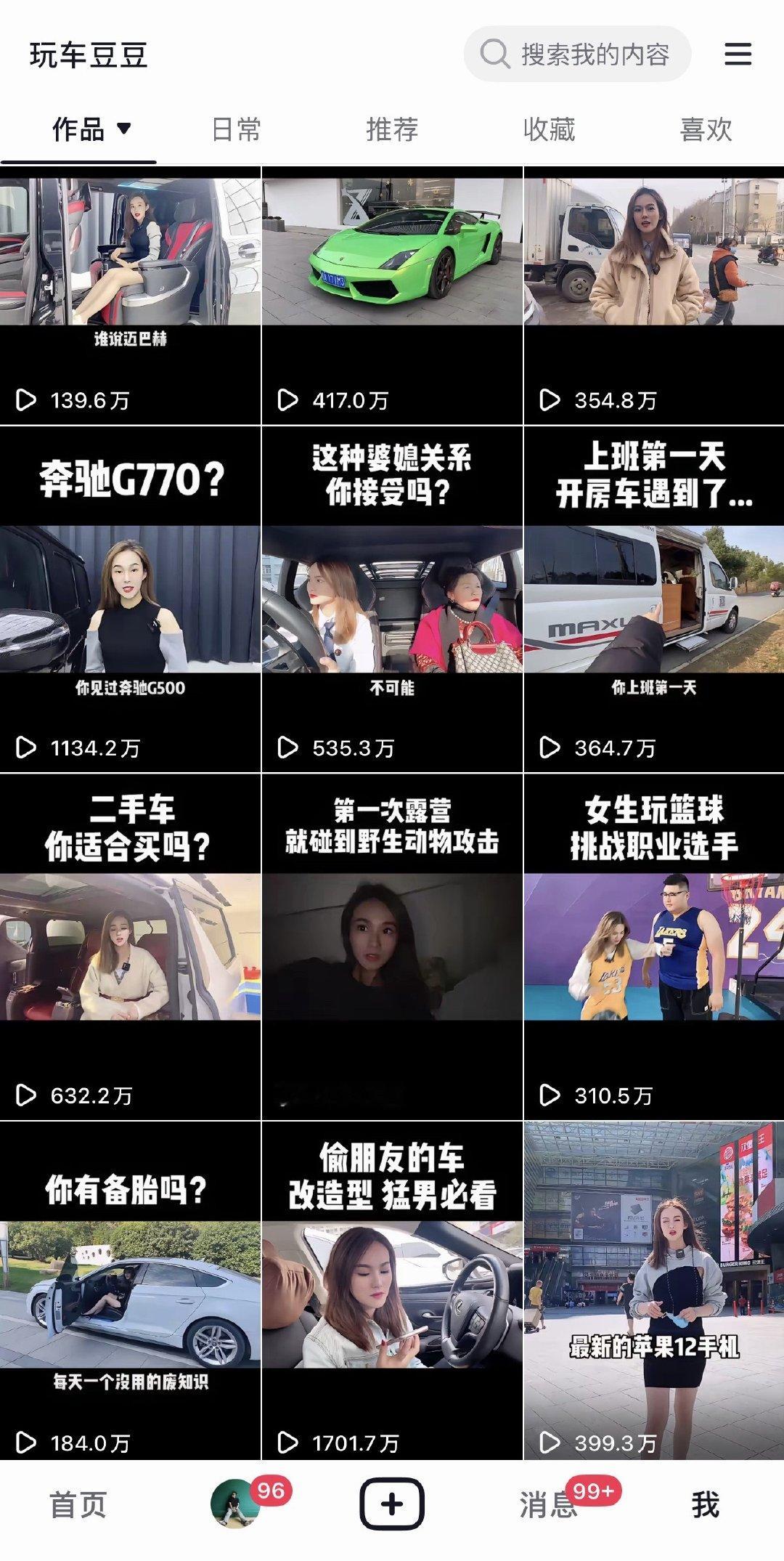Open the hamburger menu icon
The height and width of the screenshot is (1561, 784).
click(x=738, y=54)
